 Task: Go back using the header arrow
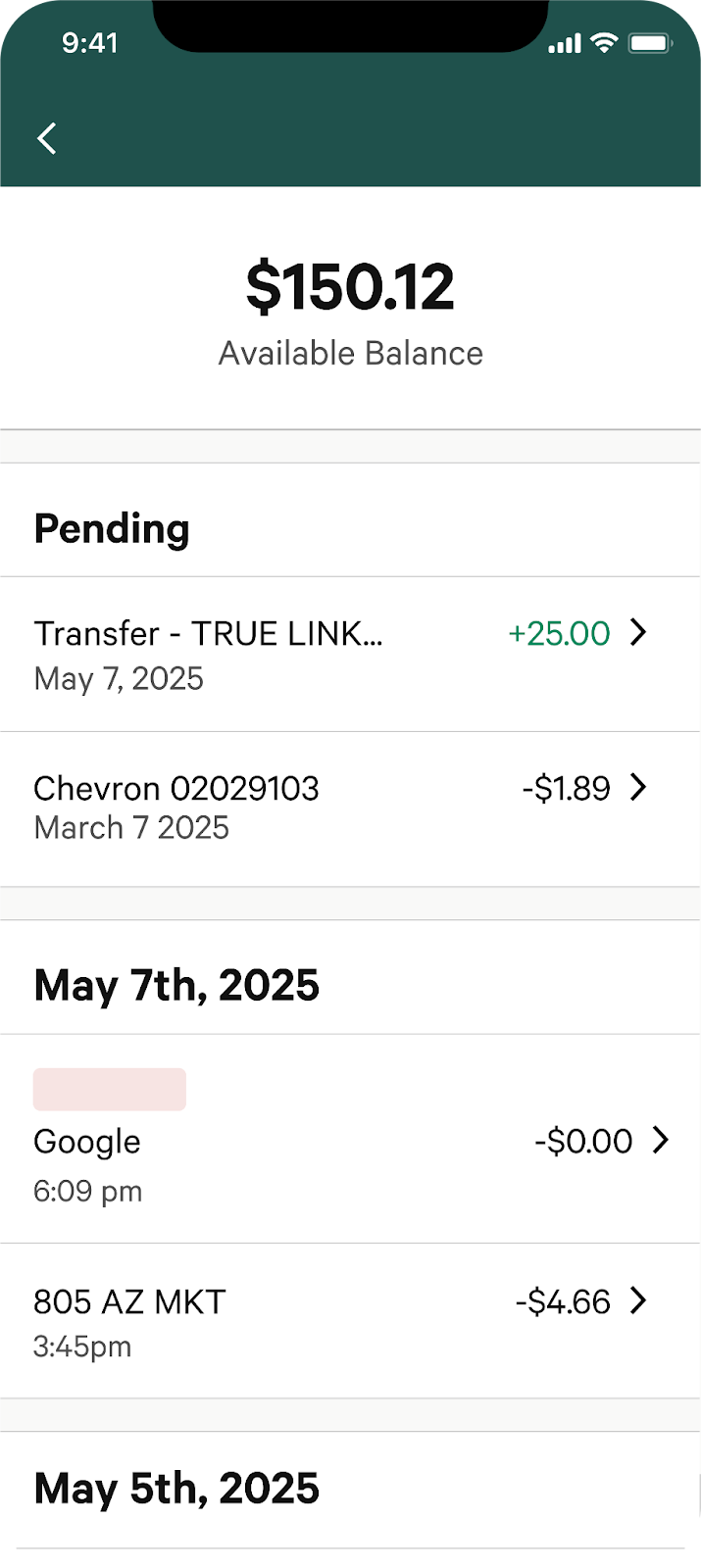(x=46, y=138)
